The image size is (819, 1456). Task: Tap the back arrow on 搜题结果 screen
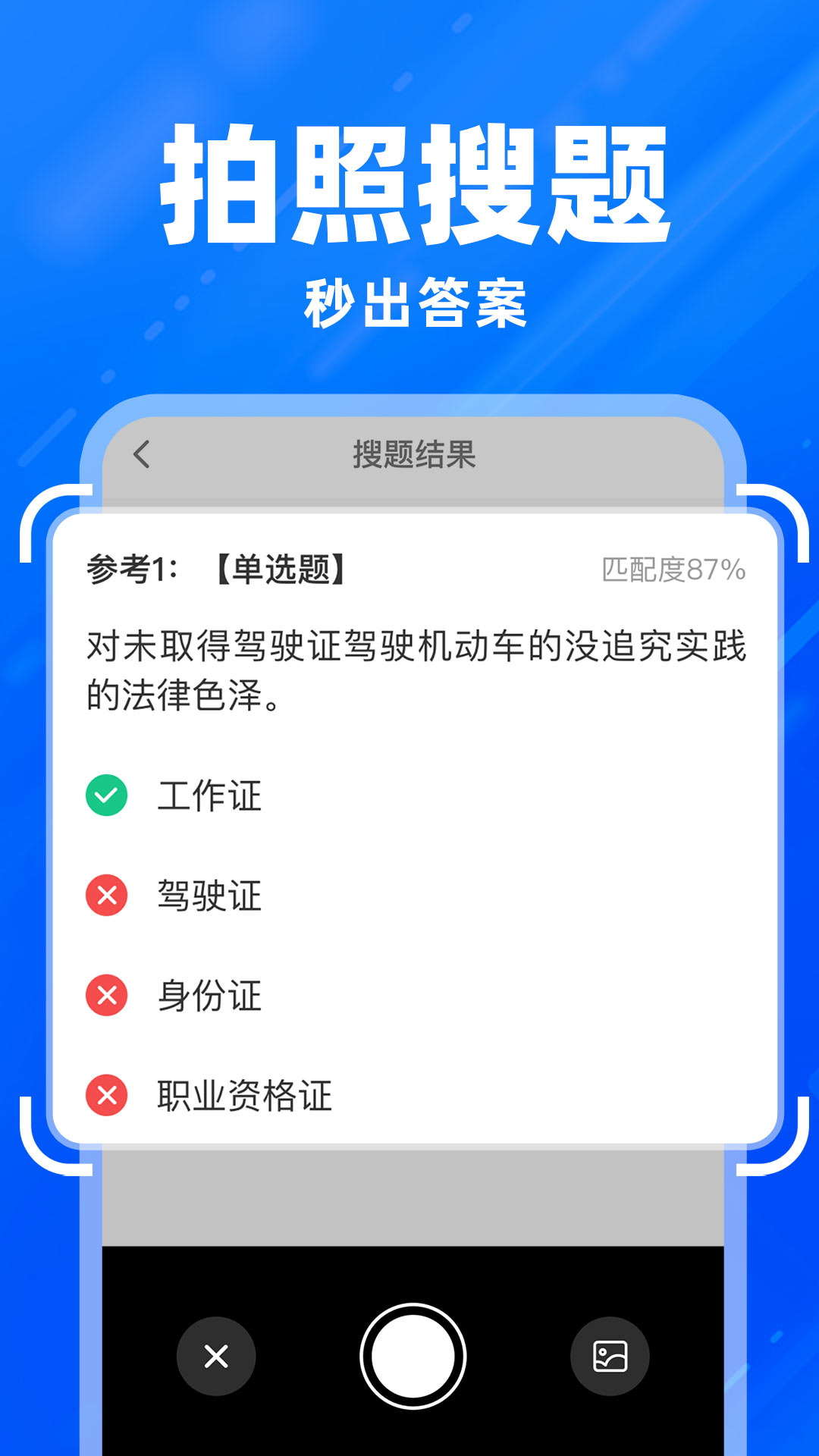click(140, 454)
